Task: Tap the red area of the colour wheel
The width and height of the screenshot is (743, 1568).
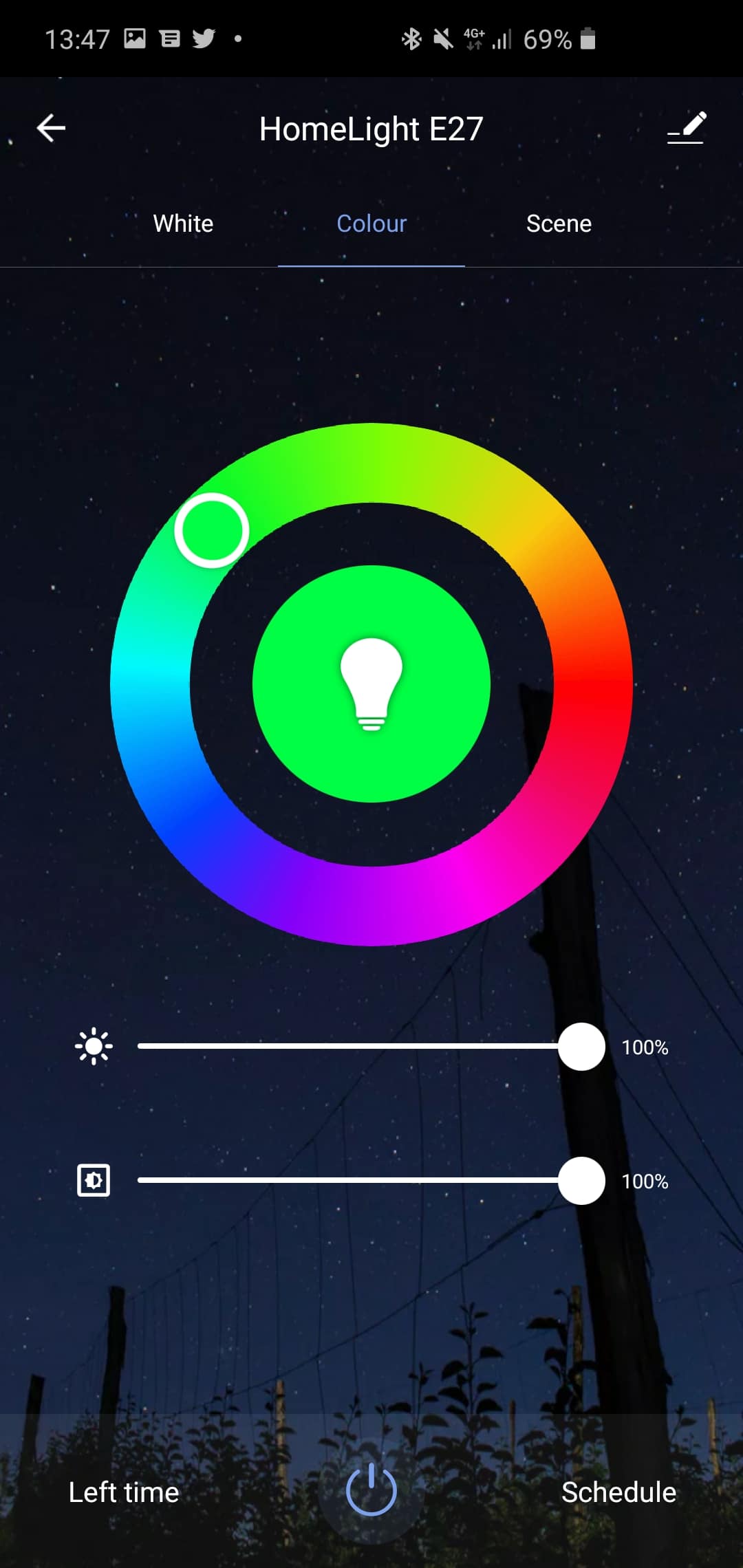Action: click(x=592, y=684)
